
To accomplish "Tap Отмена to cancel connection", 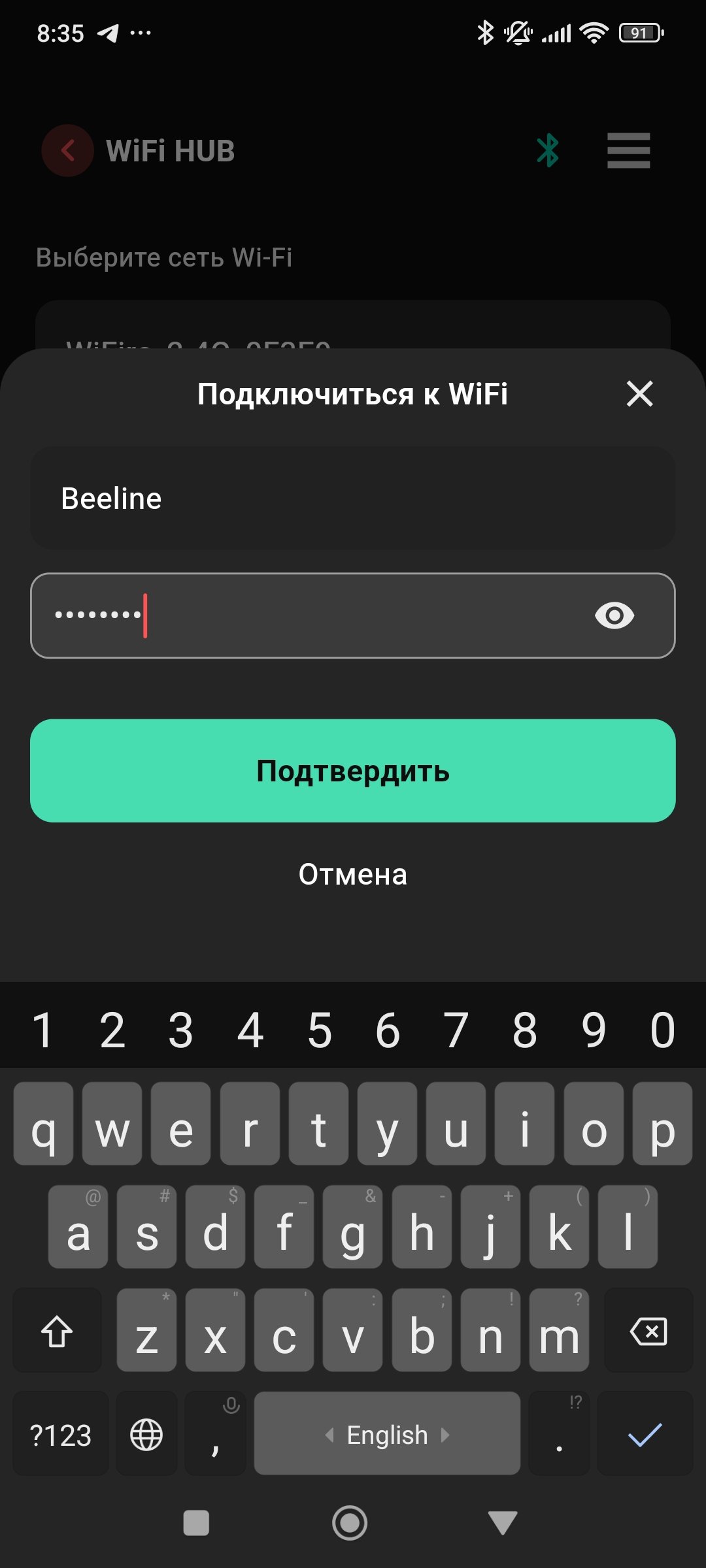I will (353, 874).
